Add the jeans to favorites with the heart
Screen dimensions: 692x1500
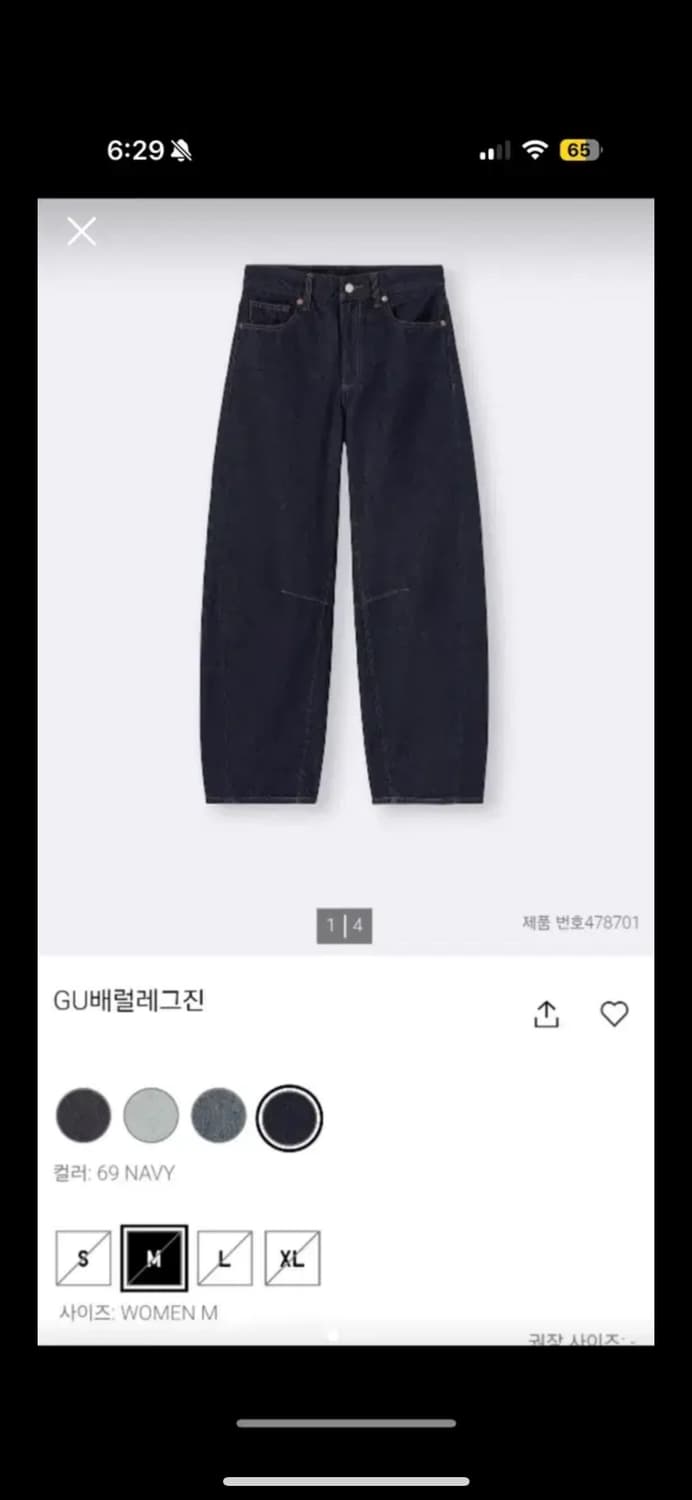(x=614, y=1014)
